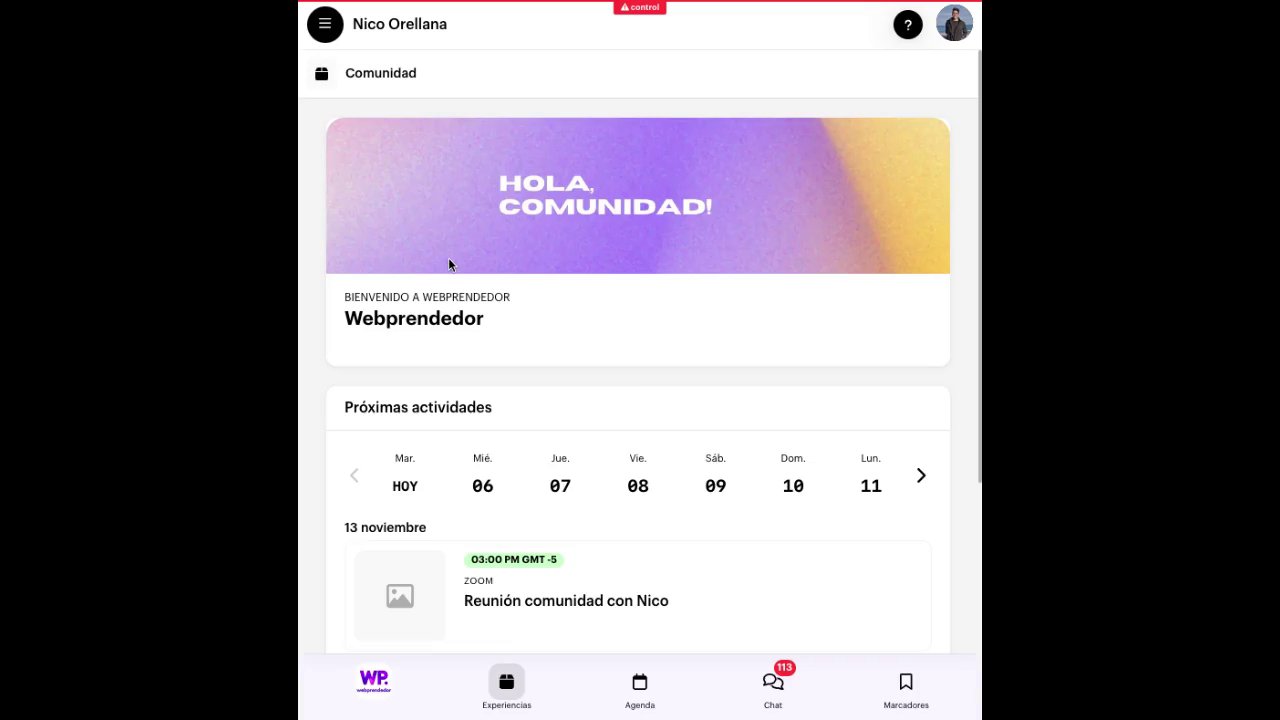Switch to the Experiencias tab
The image size is (1280, 720).
coord(506,688)
